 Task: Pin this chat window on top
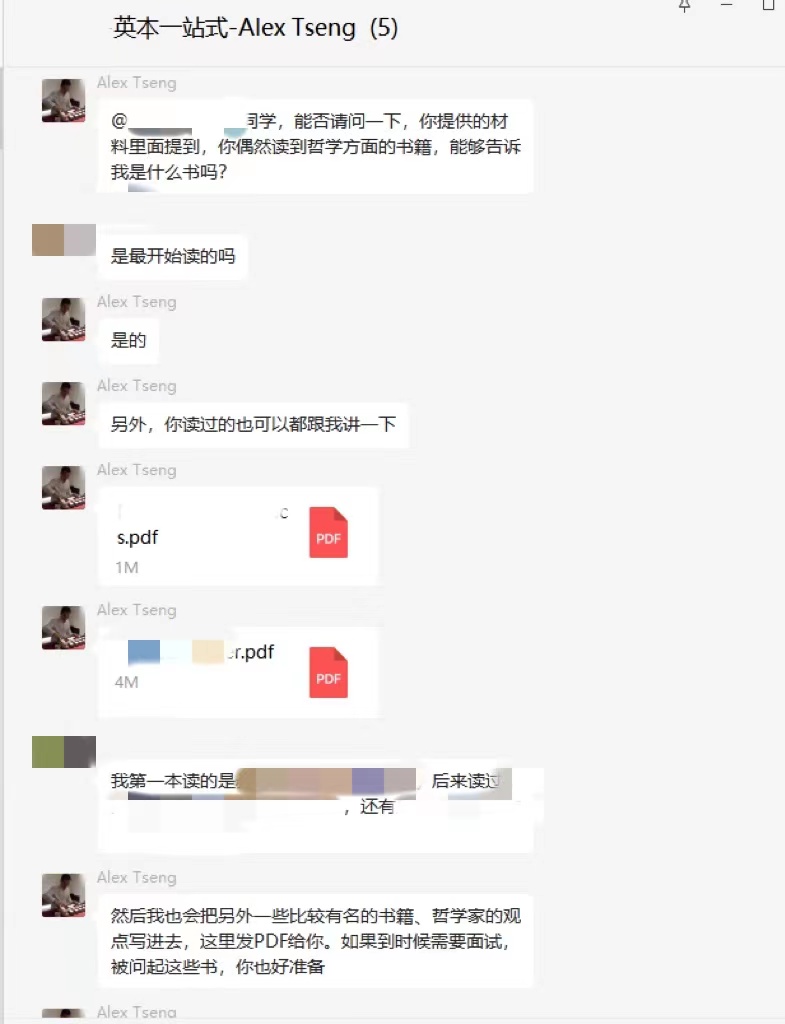pos(684,5)
